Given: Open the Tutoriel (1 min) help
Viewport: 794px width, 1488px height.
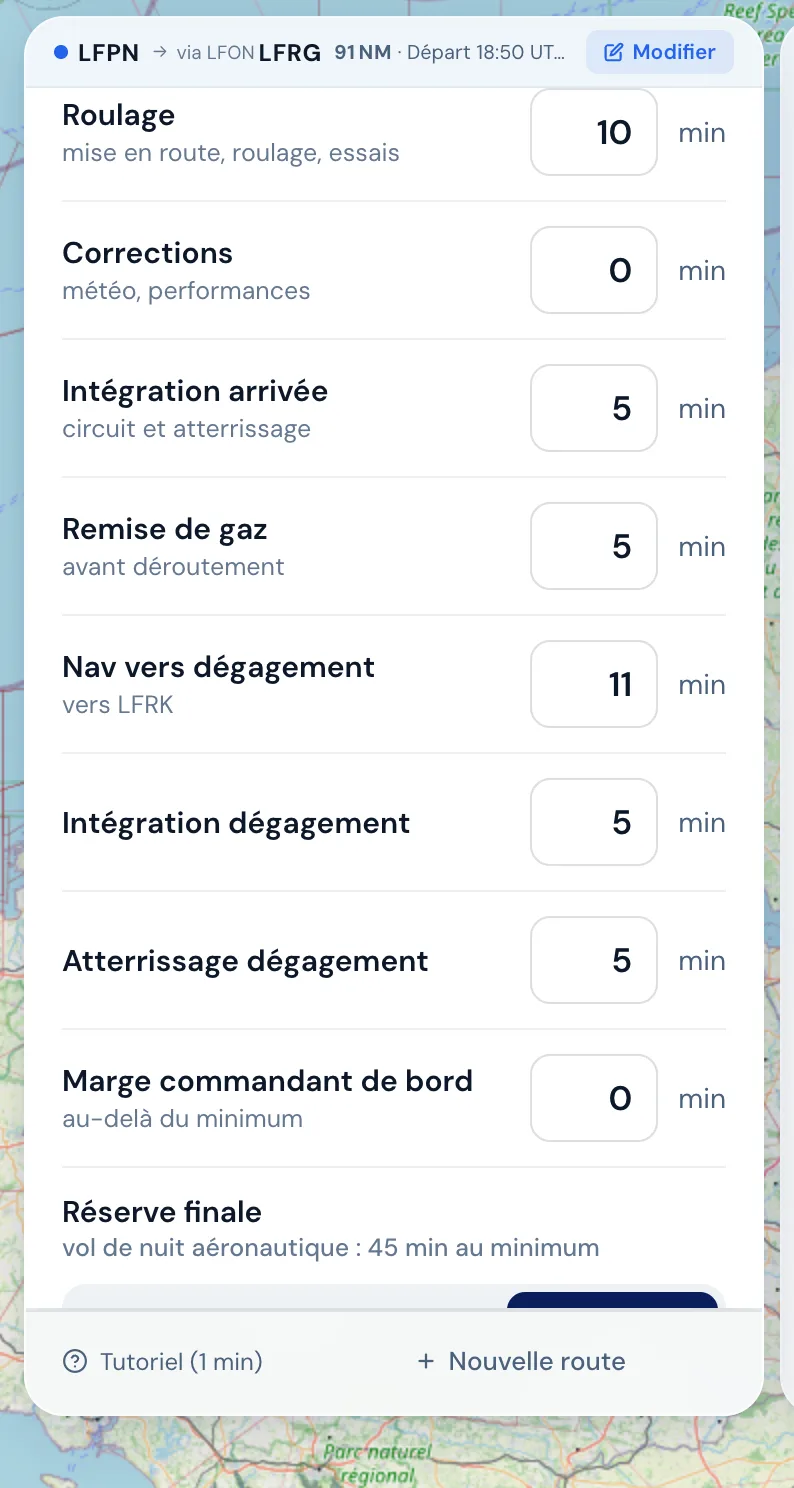Looking at the screenshot, I should click(x=162, y=1361).
